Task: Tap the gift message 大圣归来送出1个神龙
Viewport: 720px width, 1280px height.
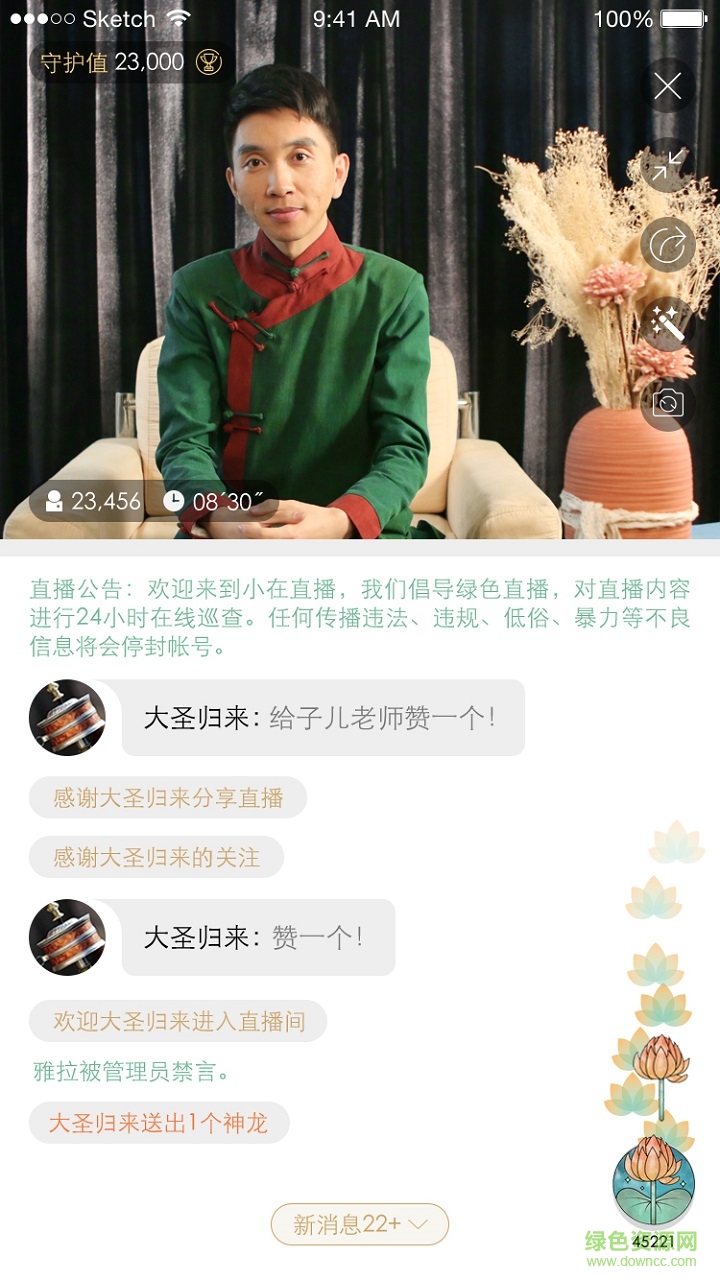Action: 158,1123
